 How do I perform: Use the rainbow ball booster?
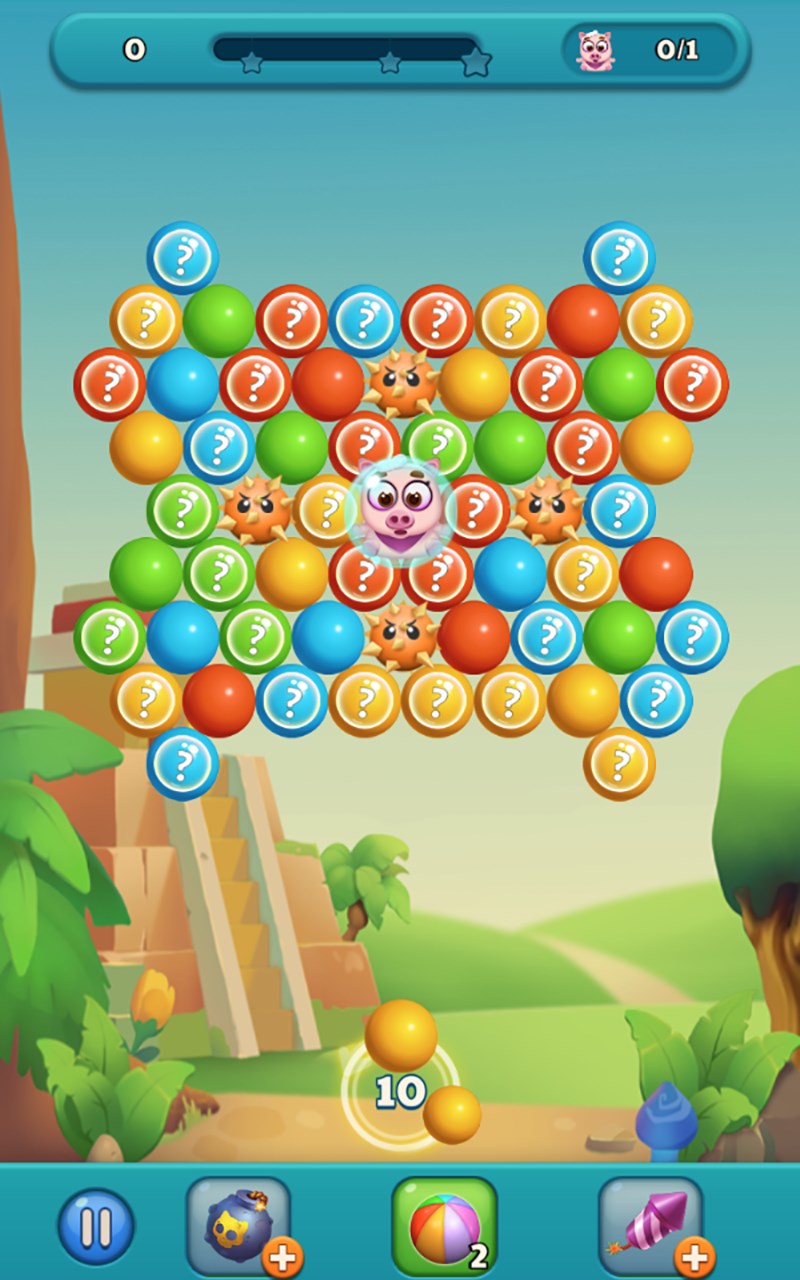[444, 1225]
